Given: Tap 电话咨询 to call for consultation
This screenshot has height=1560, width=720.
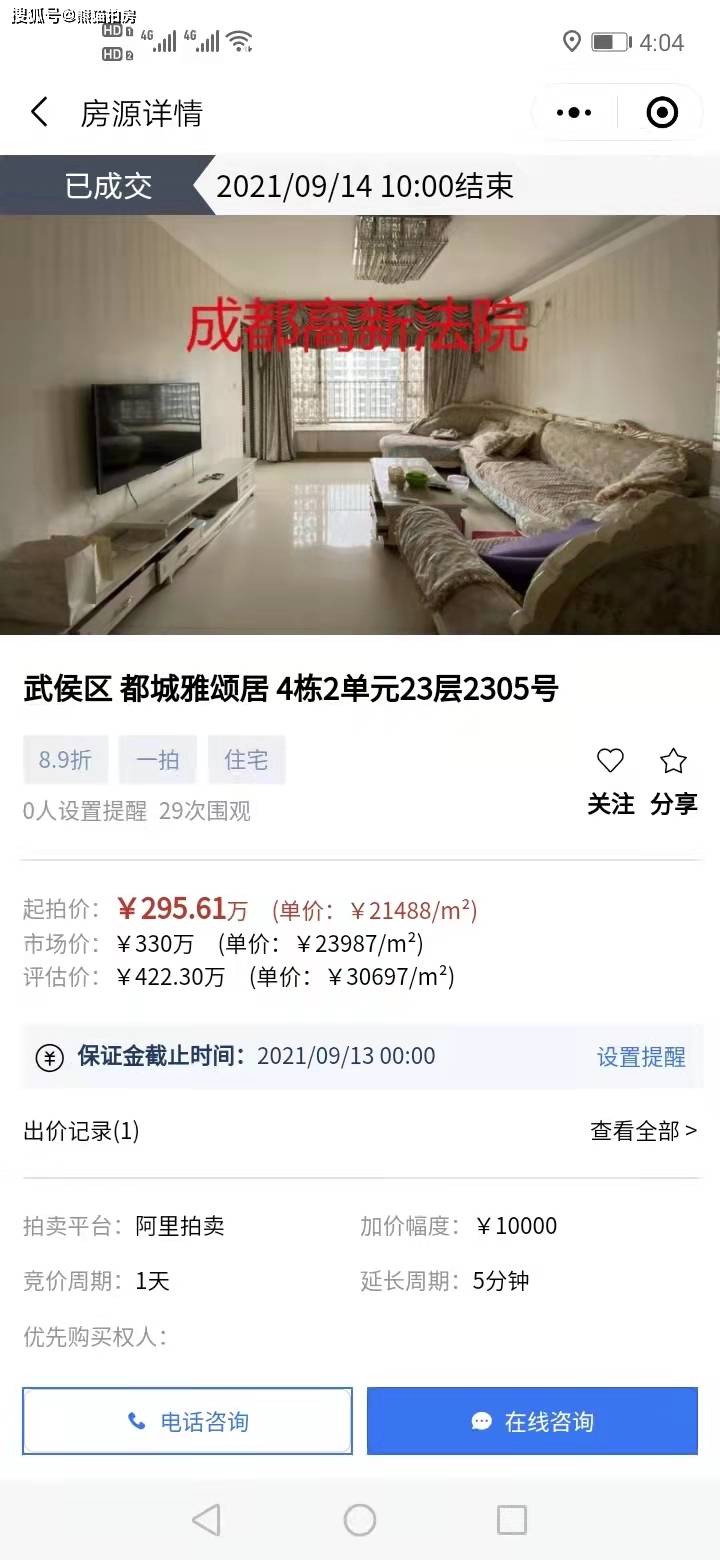Looking at the screenshot, I should [187, 1421].
